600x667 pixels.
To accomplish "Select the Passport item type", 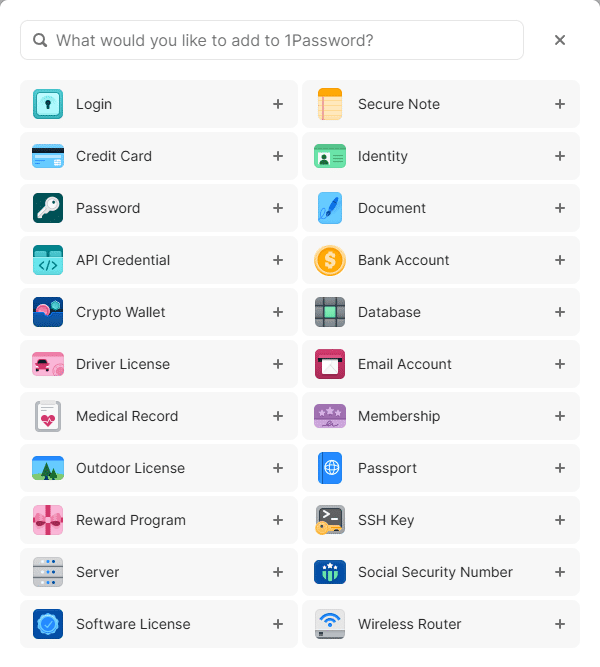I will point(440,468).
